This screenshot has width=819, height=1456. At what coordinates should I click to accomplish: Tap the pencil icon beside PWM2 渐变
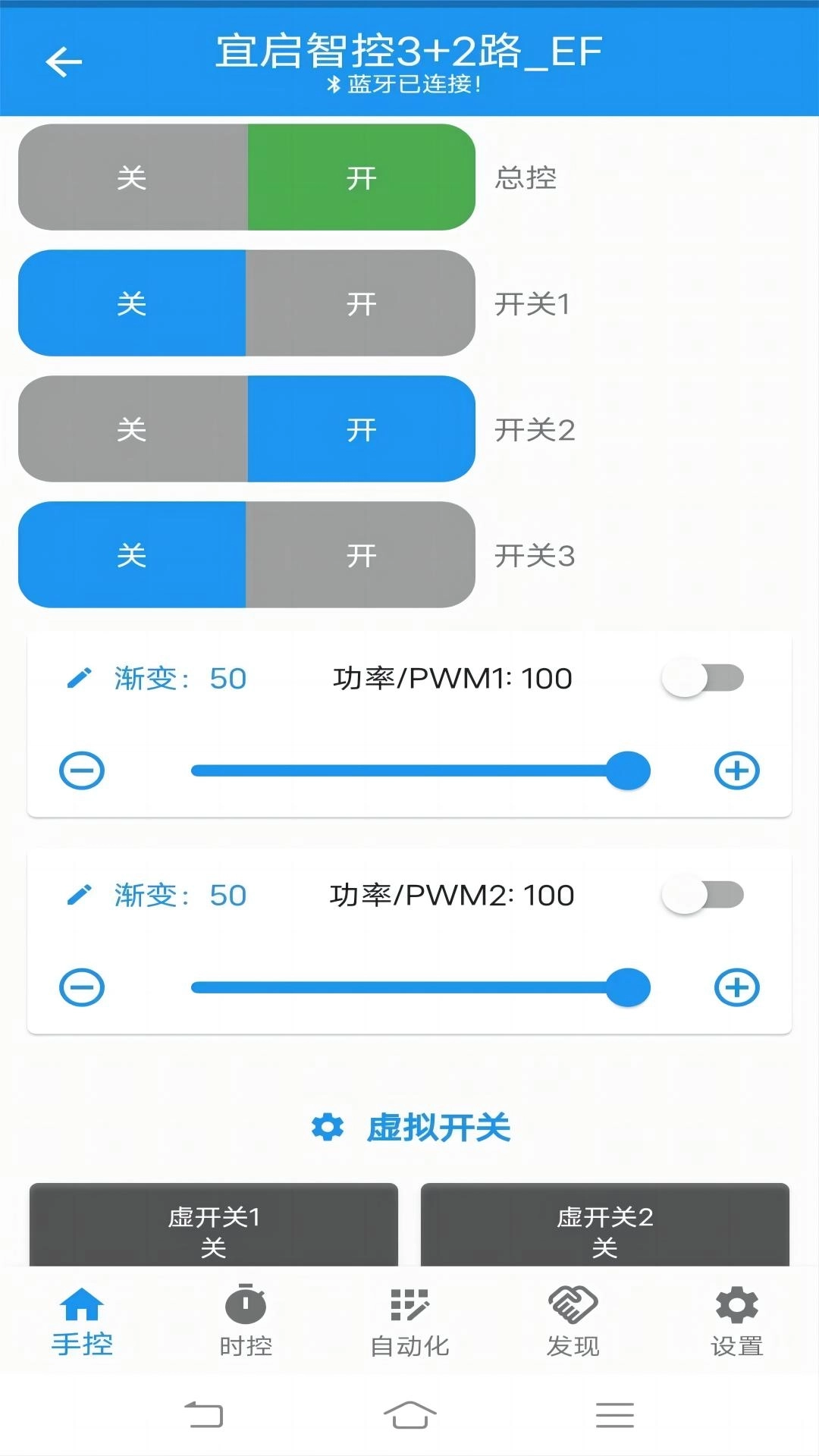82,895
